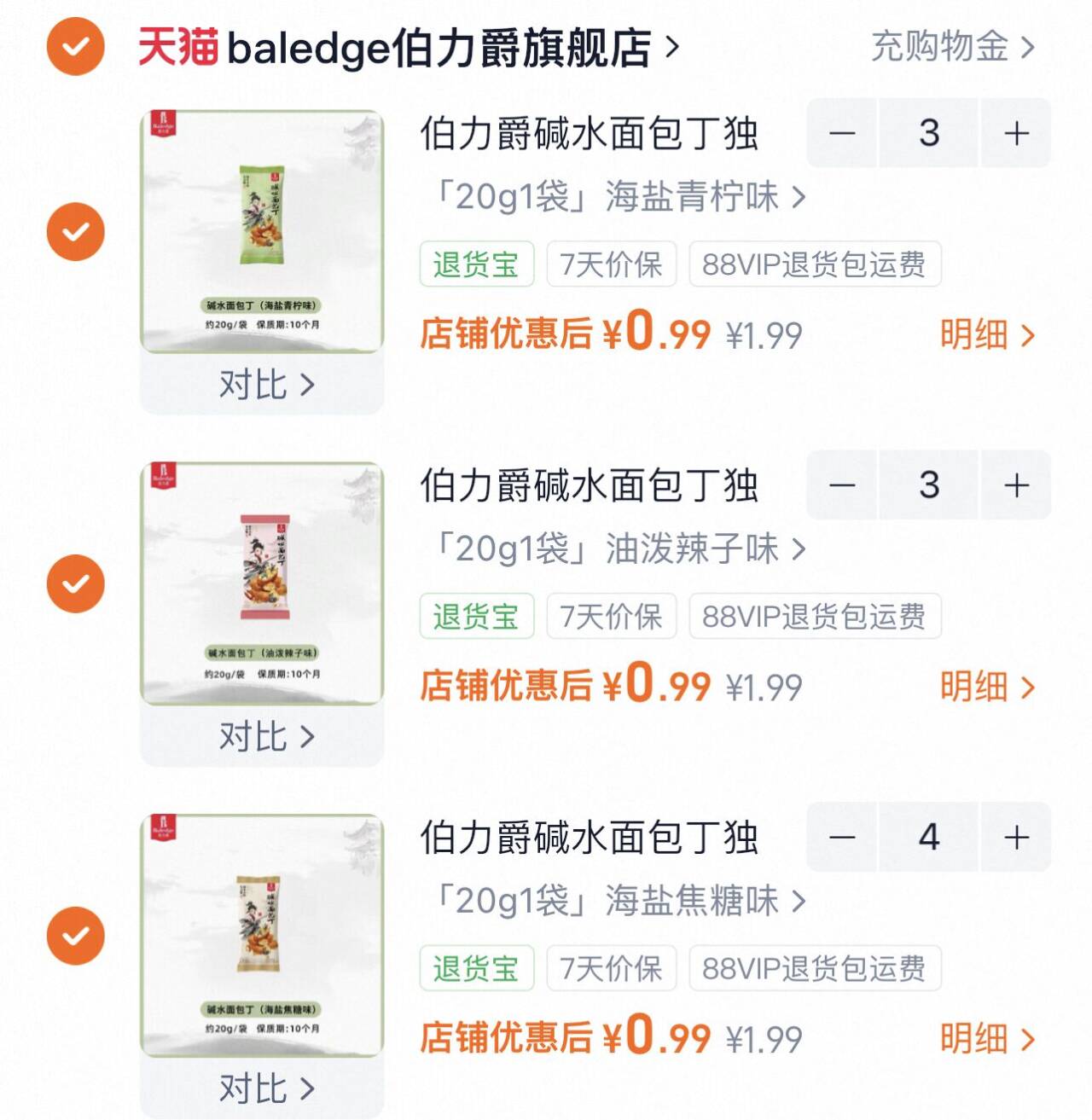This screenshot has height=1120, width=1092.
Task: Decrease quantity of 海盐焦糖味 item
Action: [842, 838]
